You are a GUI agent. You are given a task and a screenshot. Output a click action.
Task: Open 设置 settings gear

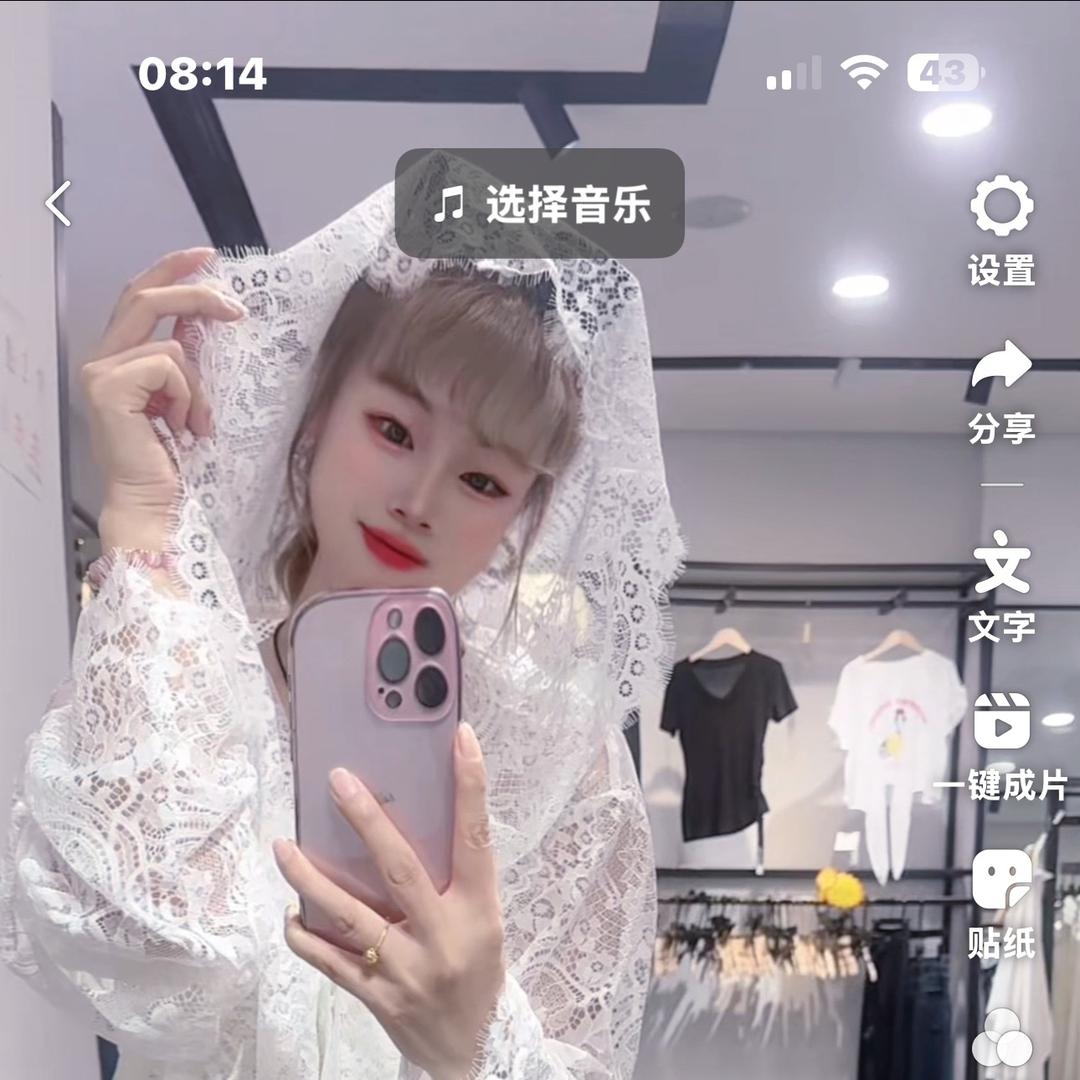(1001, 208)
